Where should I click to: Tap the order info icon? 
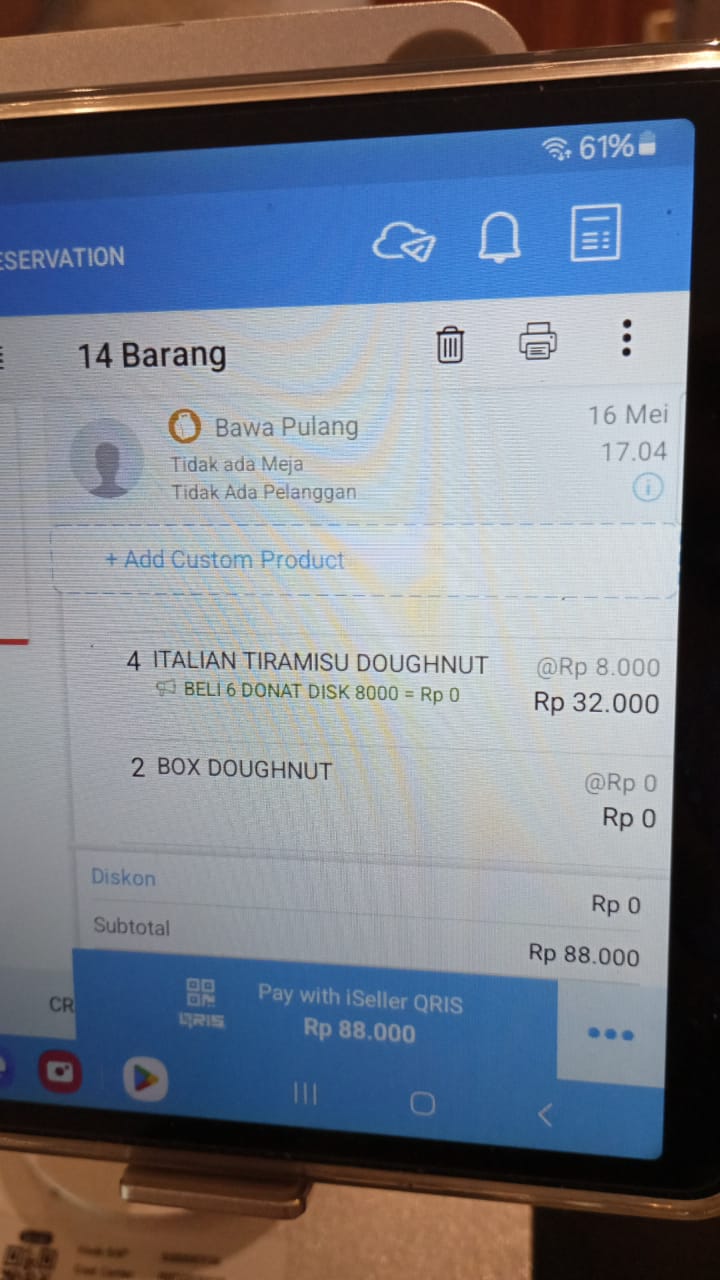point(647,488)
